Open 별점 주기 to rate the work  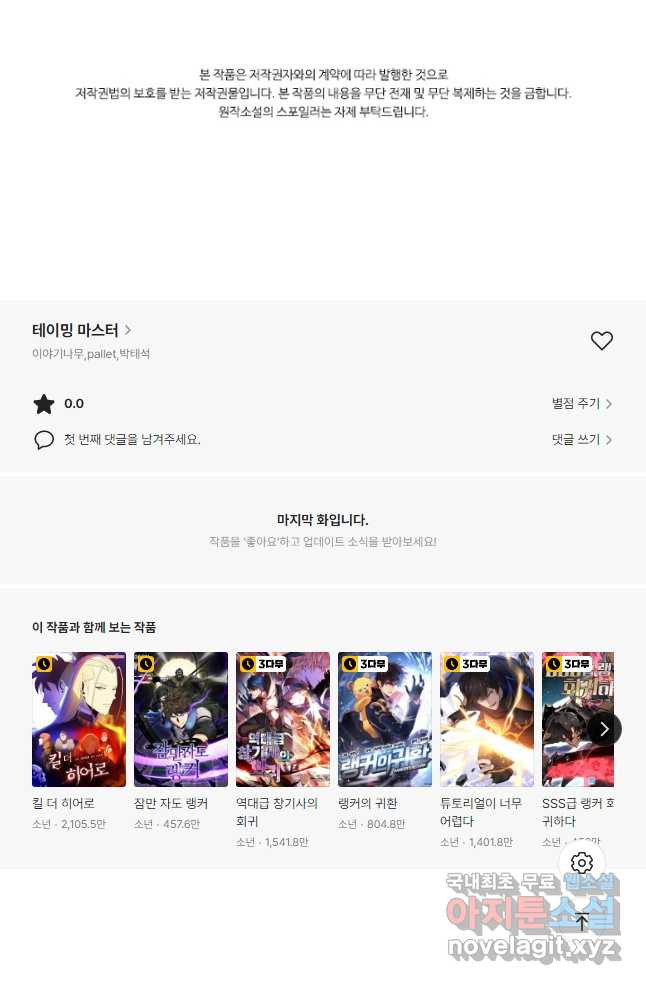(581, 404)
